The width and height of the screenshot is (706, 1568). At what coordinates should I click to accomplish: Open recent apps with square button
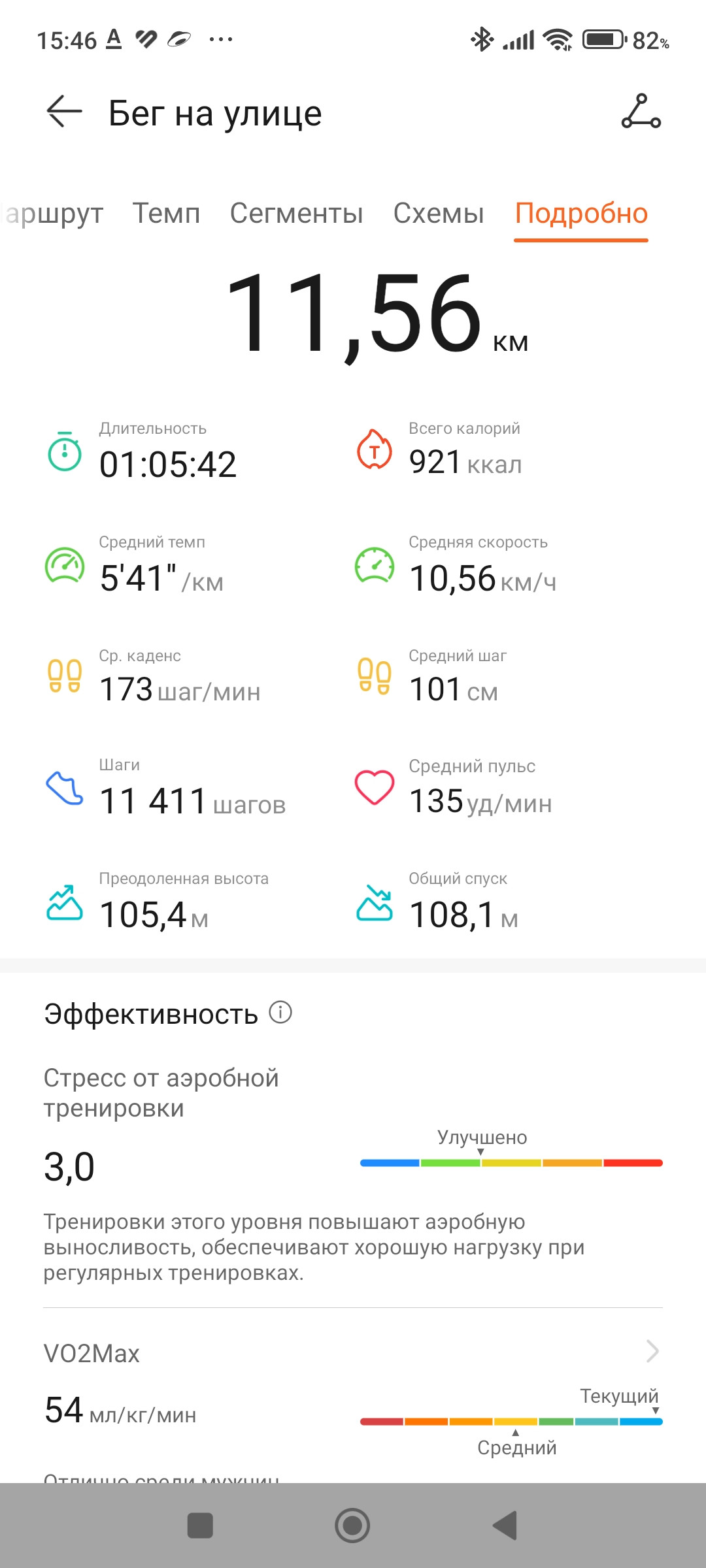click(x=200, y=1526)
